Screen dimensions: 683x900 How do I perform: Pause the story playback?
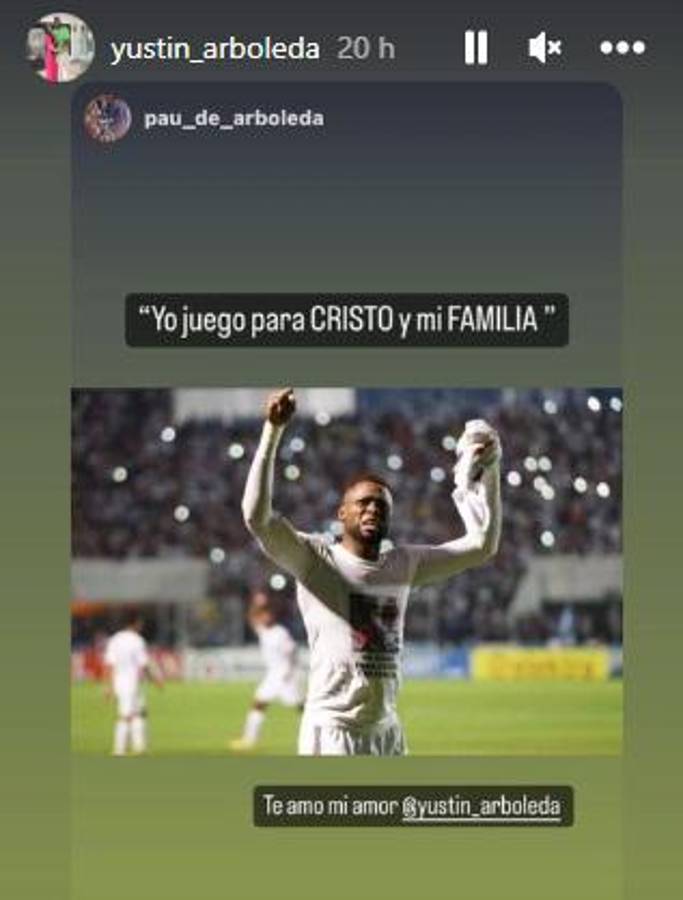[476, 47]
